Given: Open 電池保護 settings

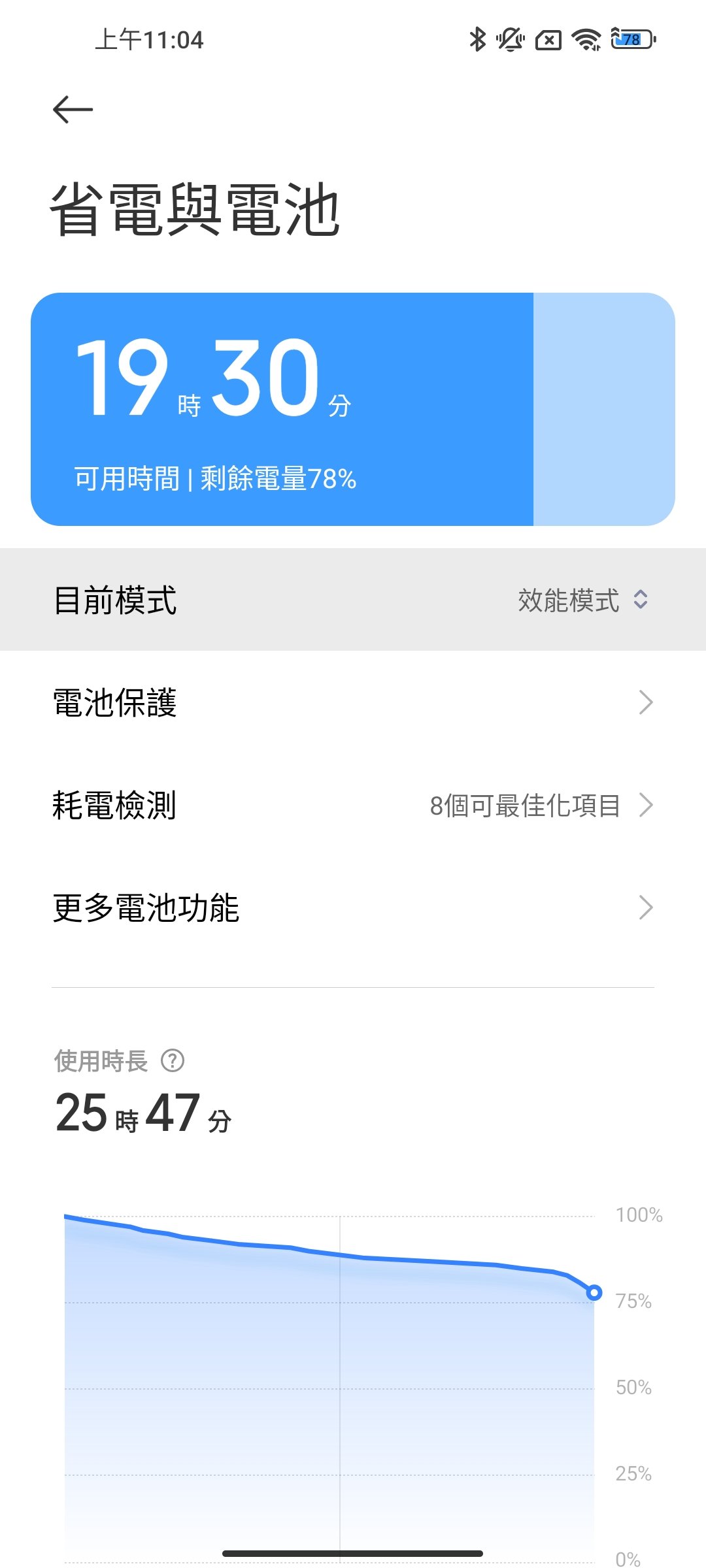Looking at the screenshot, I should (x=353, y=703).
